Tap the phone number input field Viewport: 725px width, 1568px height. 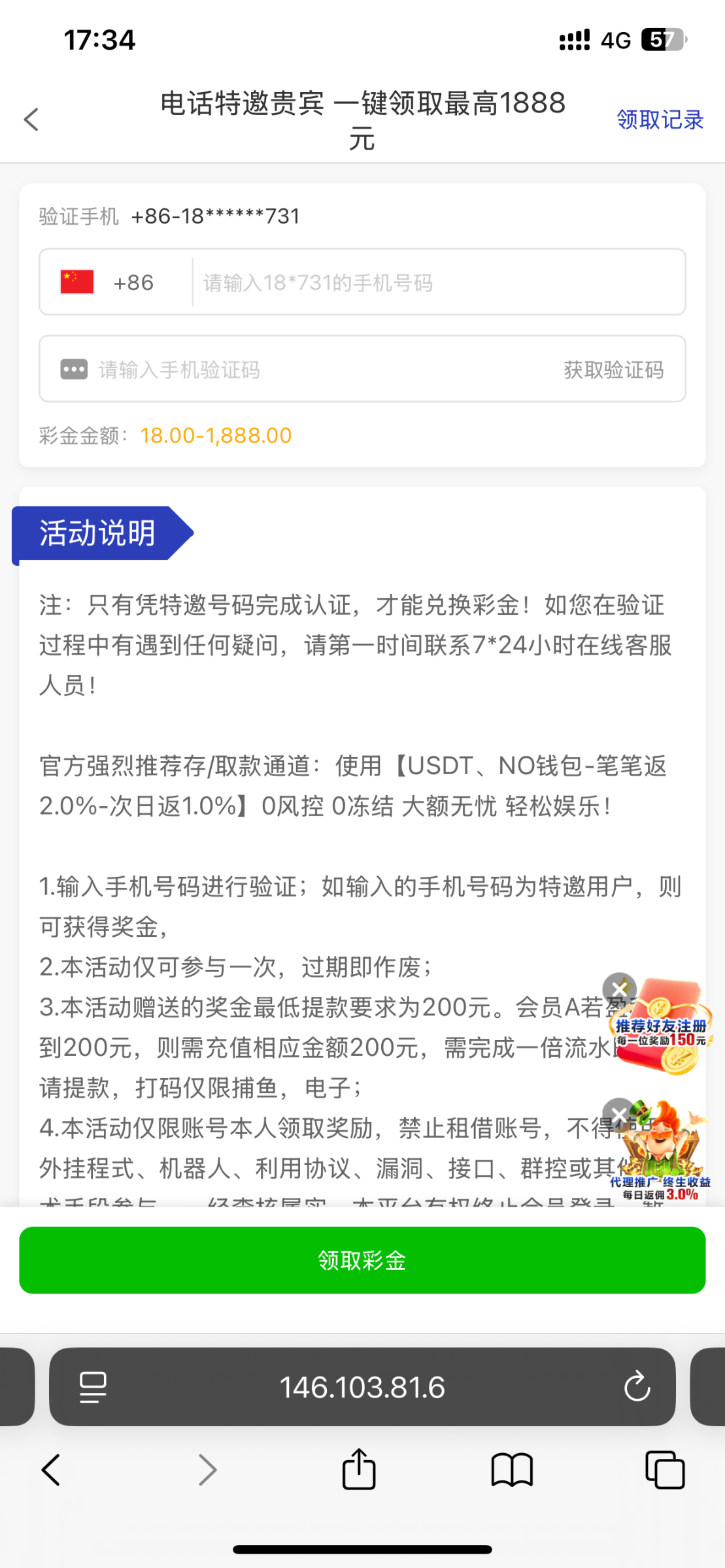pyautogui.click(x=438, y=282)
